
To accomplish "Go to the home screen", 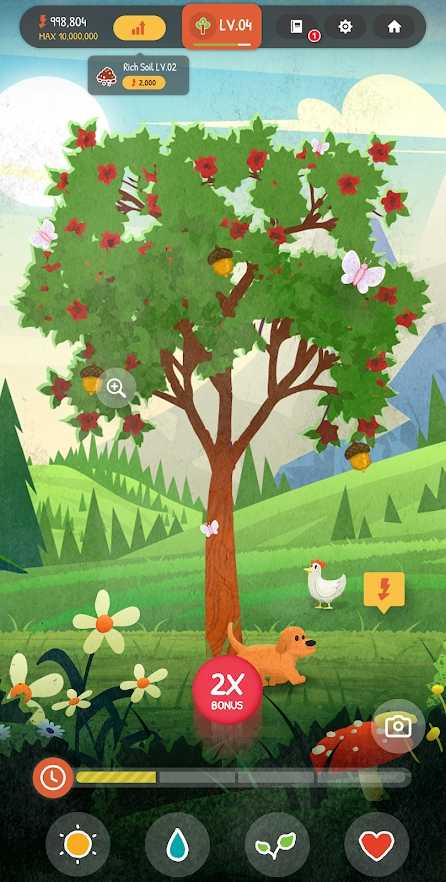I will point(394,26).
